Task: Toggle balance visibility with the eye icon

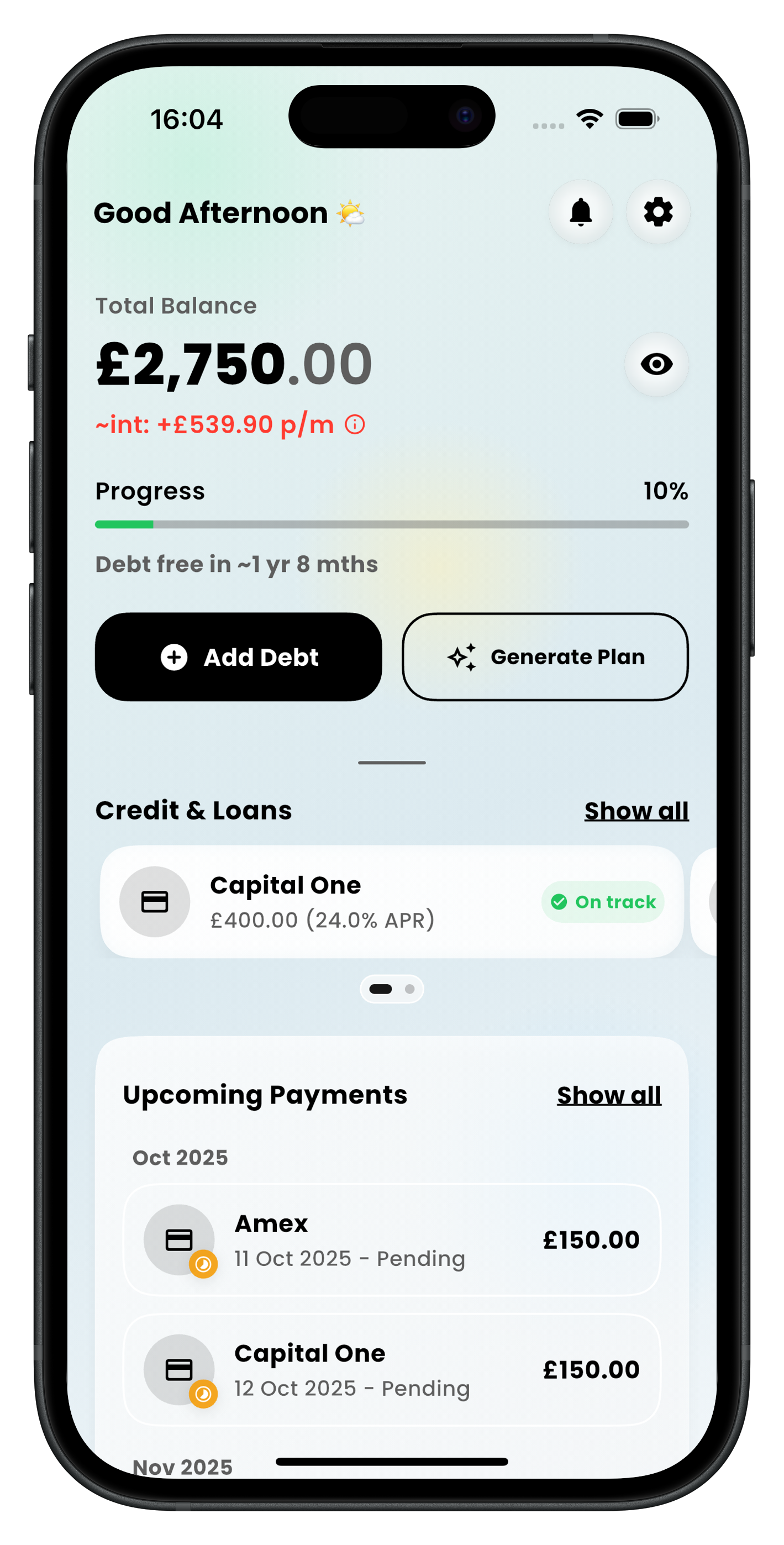Action: point(656,365)
